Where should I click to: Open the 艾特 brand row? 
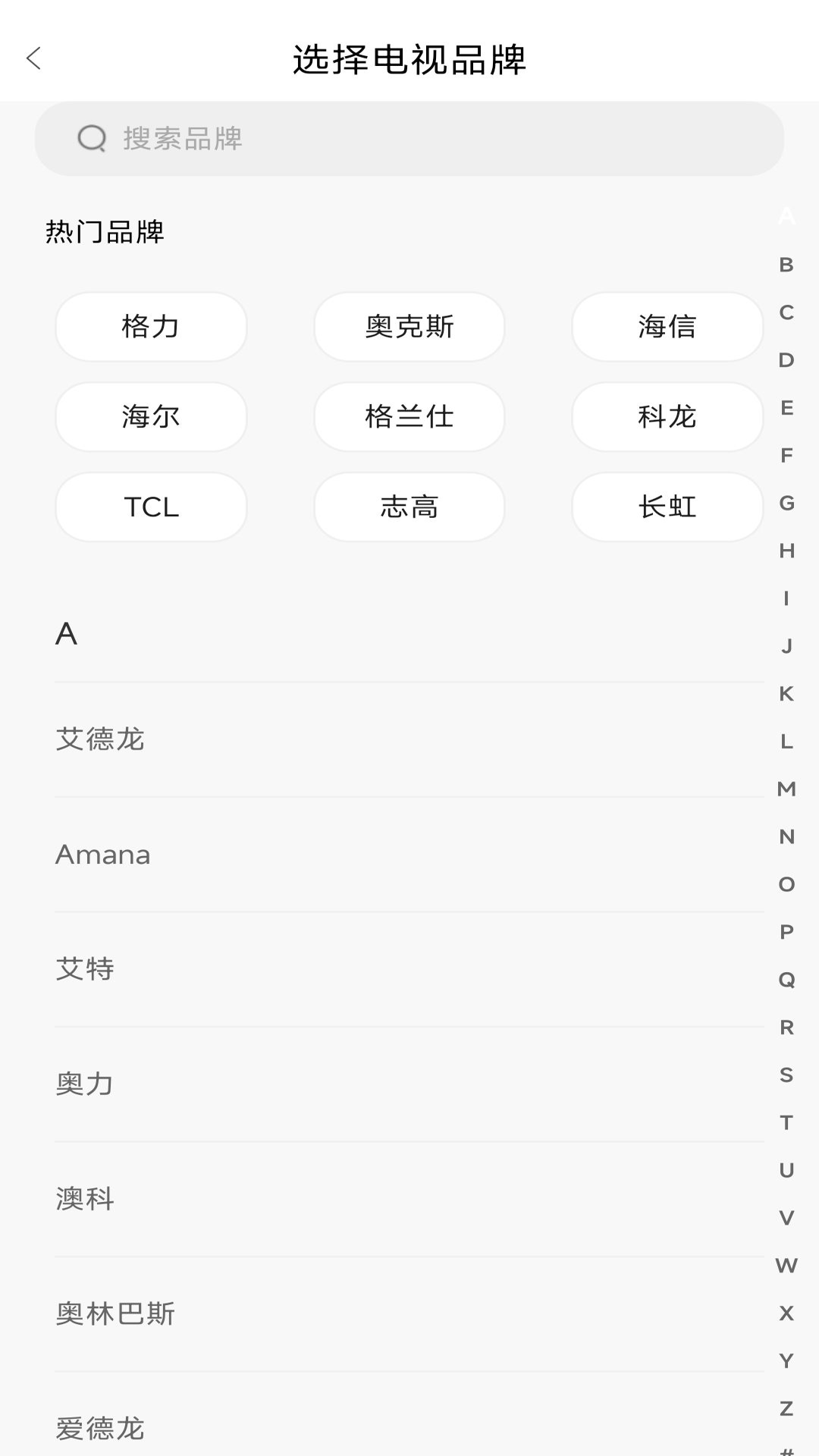click(409, 969)
